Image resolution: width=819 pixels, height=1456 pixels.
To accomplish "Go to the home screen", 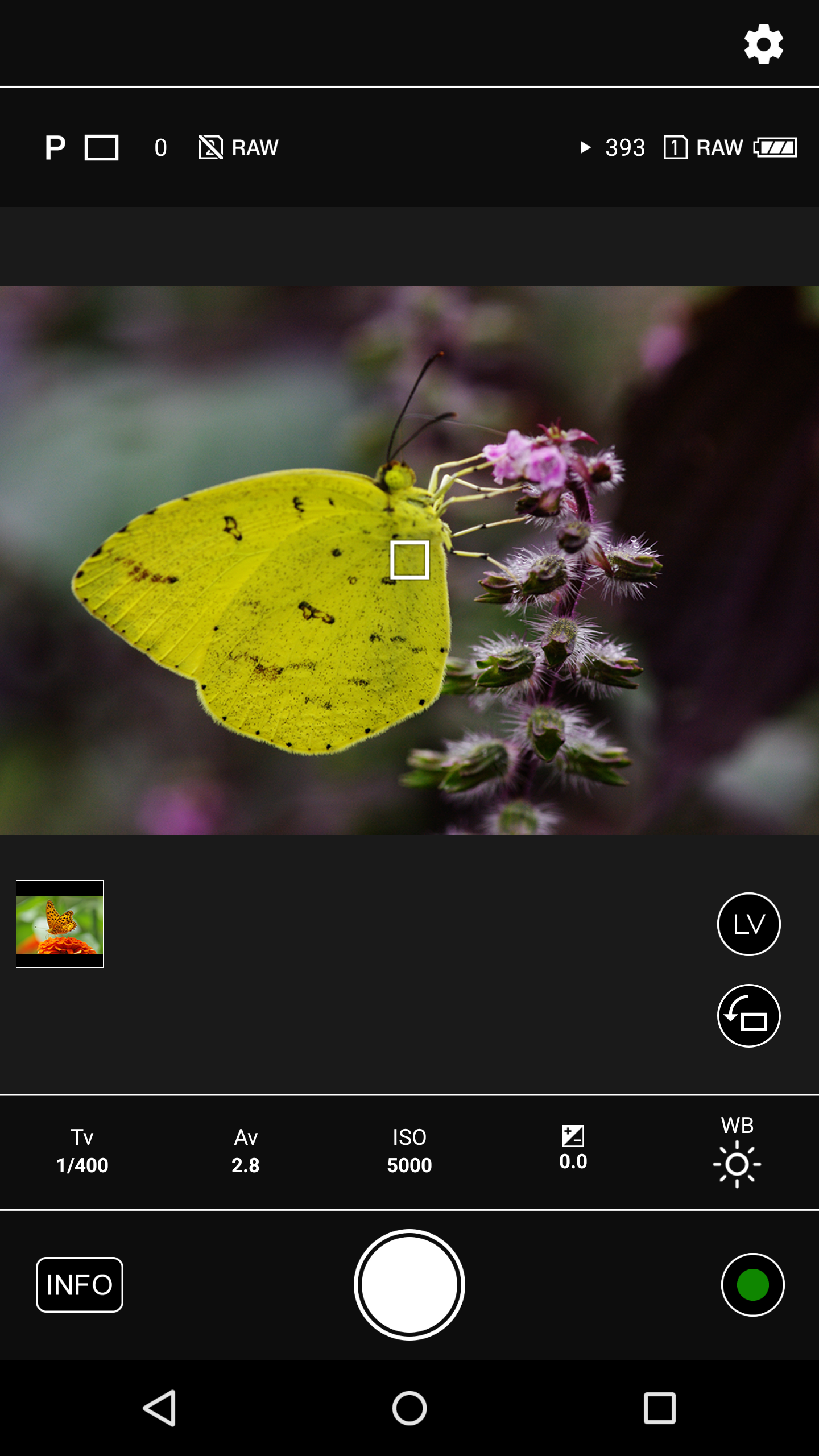I will click(x=409, y=1408).
